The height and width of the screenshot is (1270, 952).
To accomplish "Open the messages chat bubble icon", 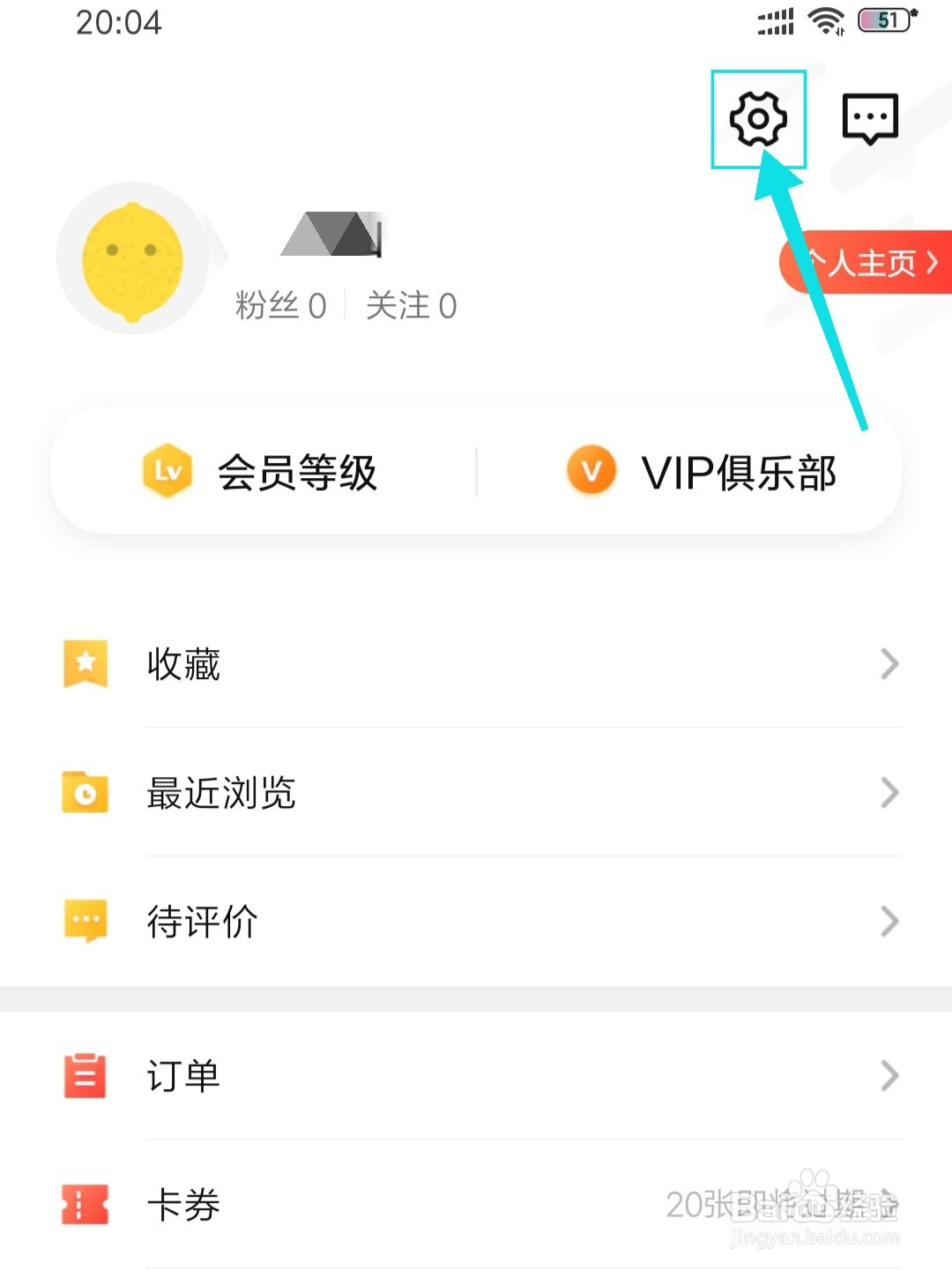I will (868, 117).
